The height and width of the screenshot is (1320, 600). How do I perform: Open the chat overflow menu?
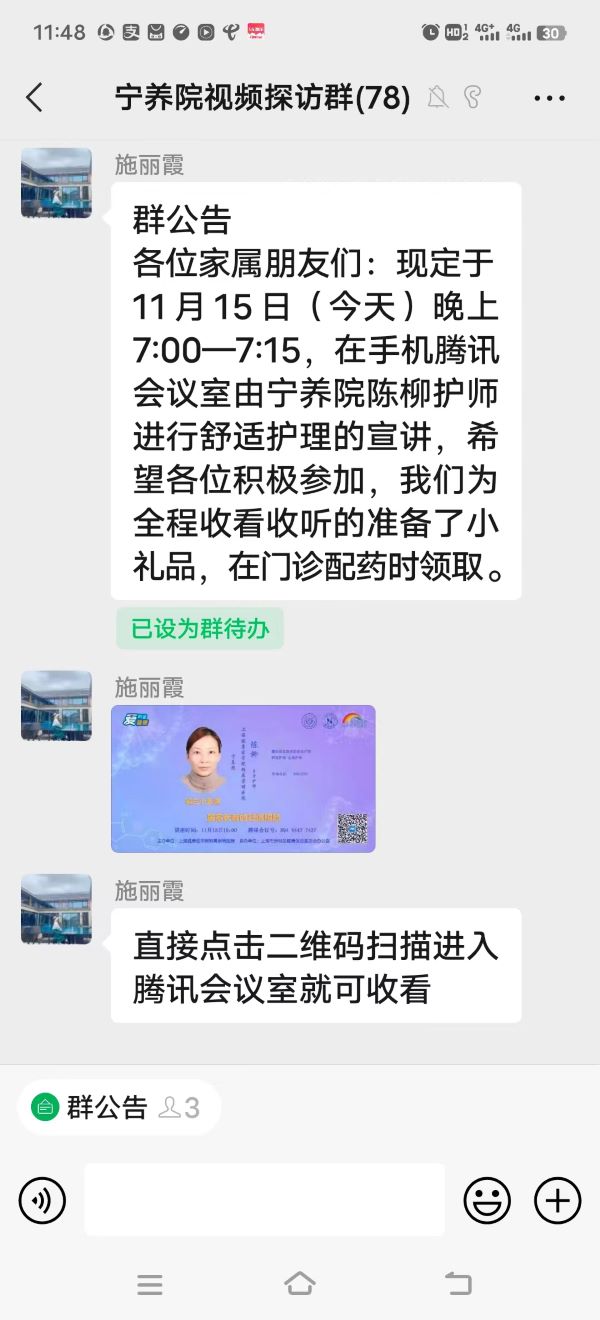click(x=549, y=98)
